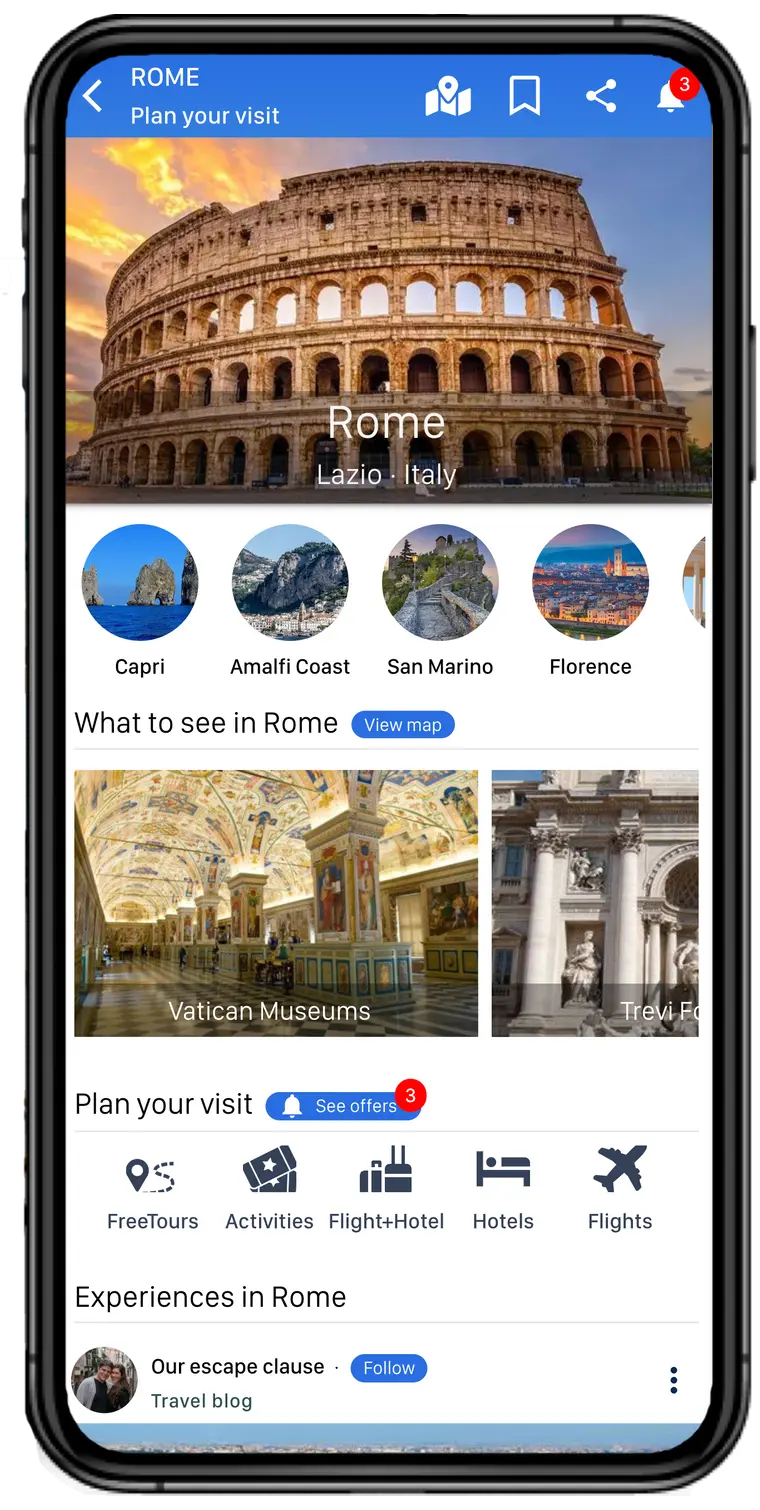Screen dimensions: 760x1510
Task: Go back using the top-left arrow
Action: click(93, 97)
